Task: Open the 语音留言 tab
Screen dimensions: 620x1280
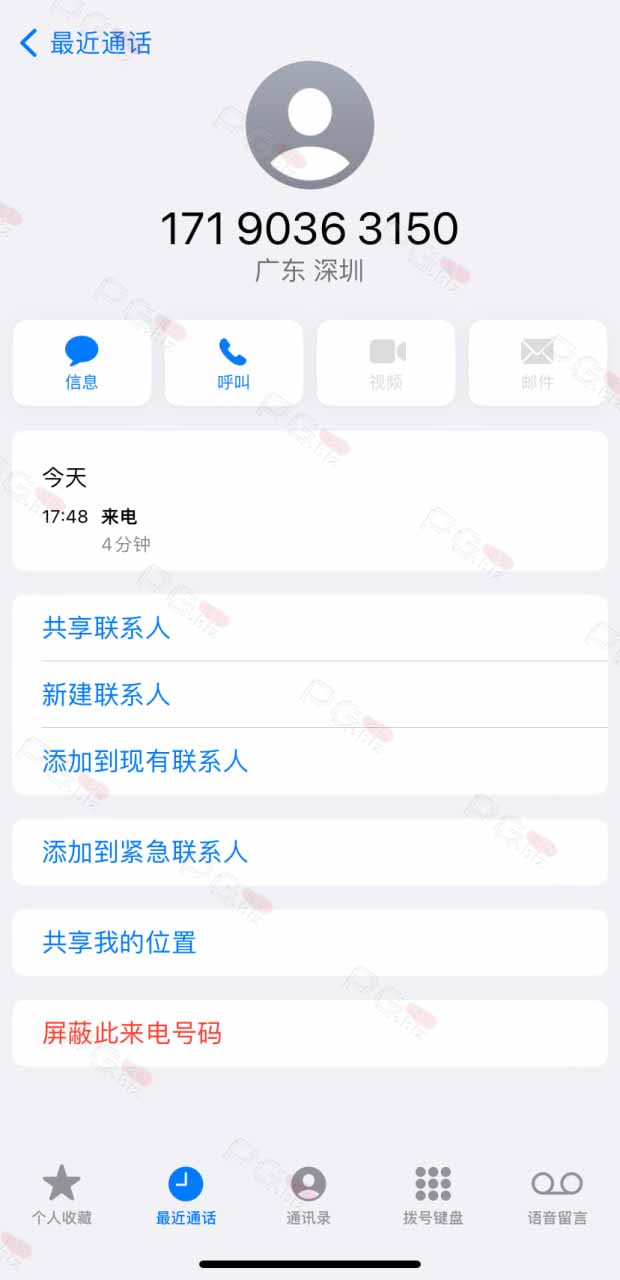Action: [557, 1195]
